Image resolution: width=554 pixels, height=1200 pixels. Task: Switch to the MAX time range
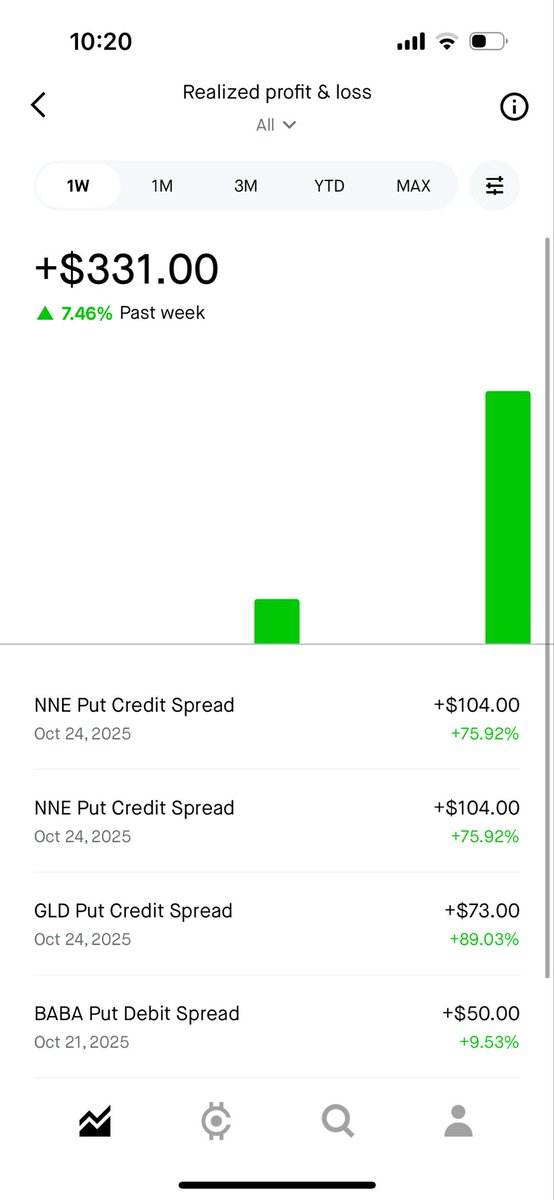pos(413,186)
